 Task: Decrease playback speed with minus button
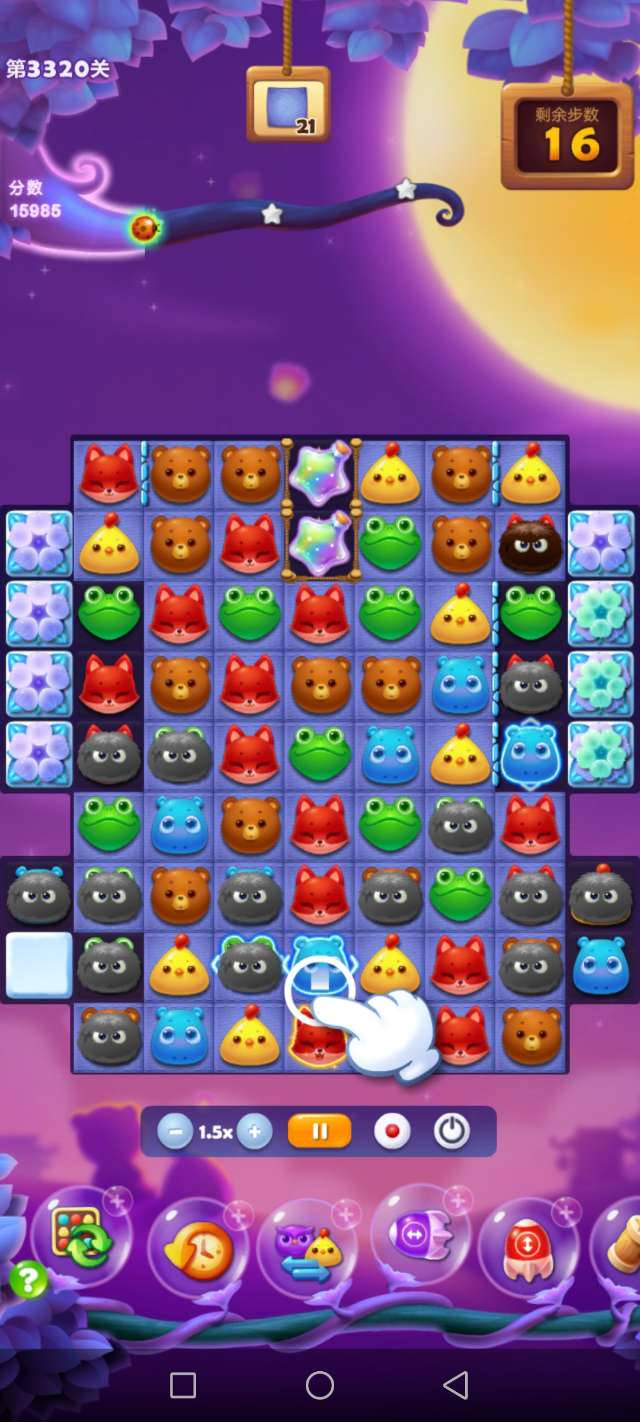pos(175,1132)
